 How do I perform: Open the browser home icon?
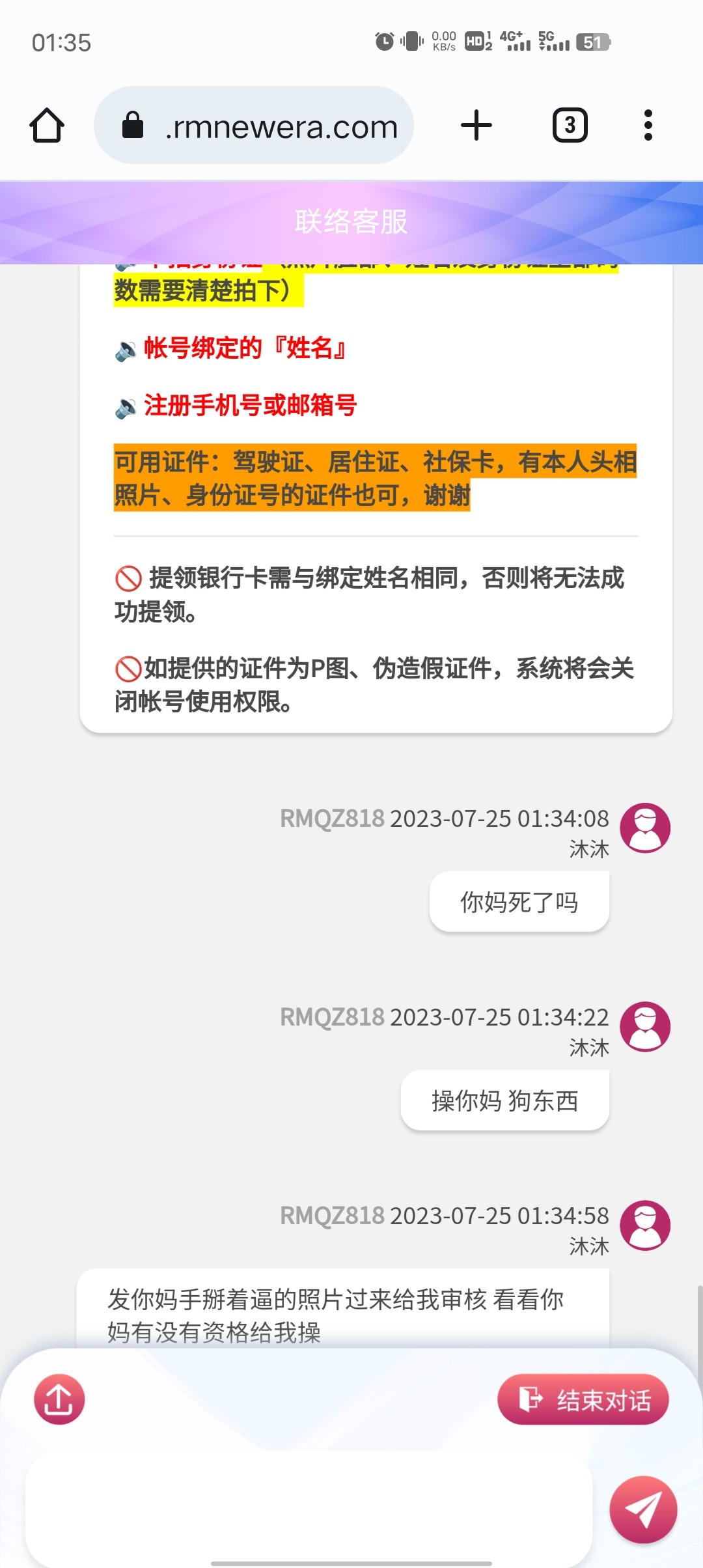click(x=46, y=125)
